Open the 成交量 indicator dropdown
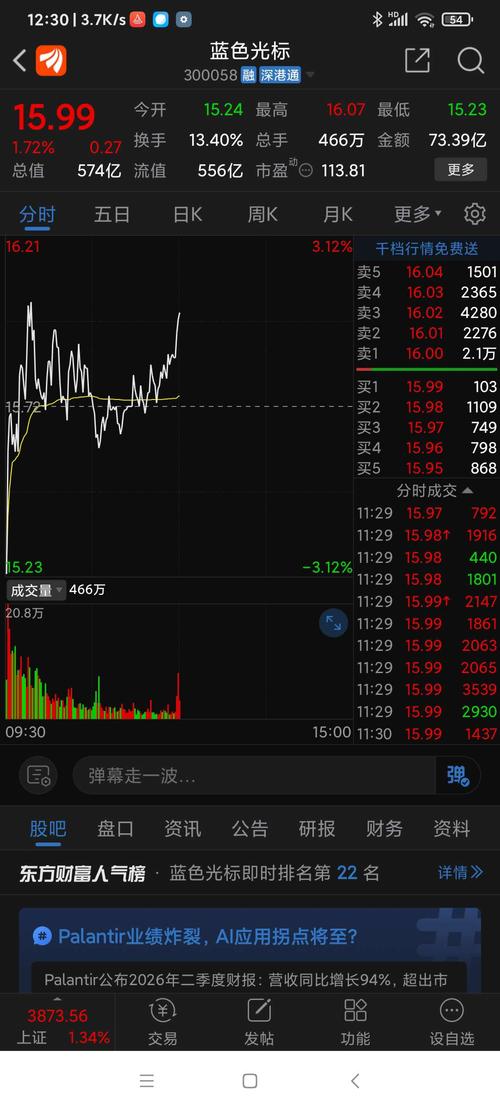 click(x=36, y=590)
